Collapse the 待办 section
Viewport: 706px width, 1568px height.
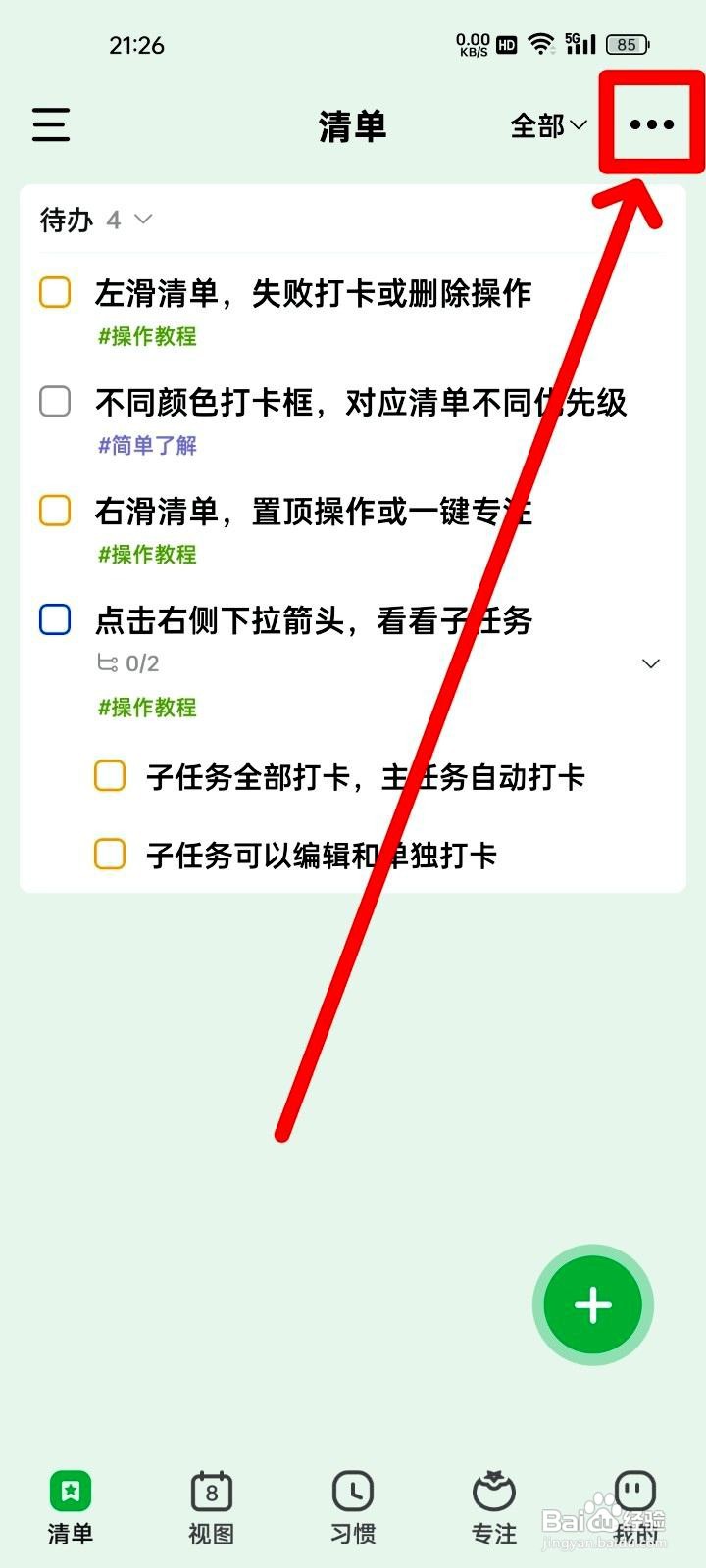[139, 220]
